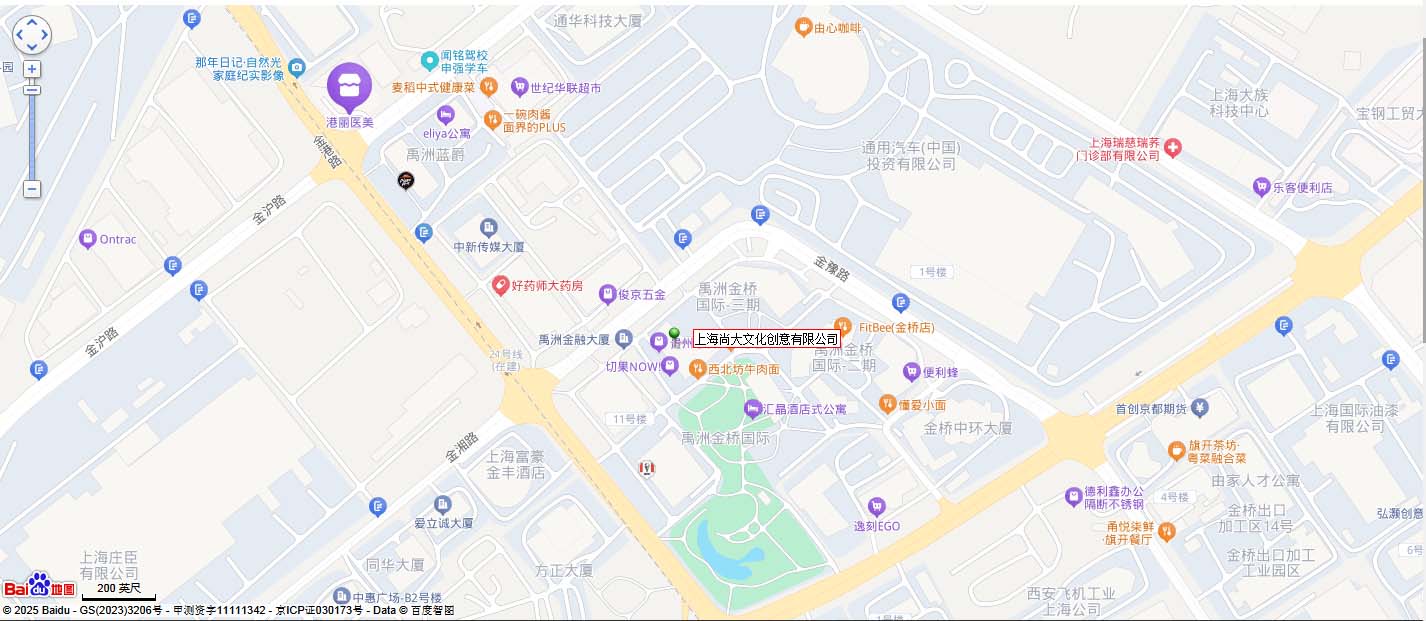Select the 港丽医美 purple pin
1426x621 pixels.
tap(349, 88)
